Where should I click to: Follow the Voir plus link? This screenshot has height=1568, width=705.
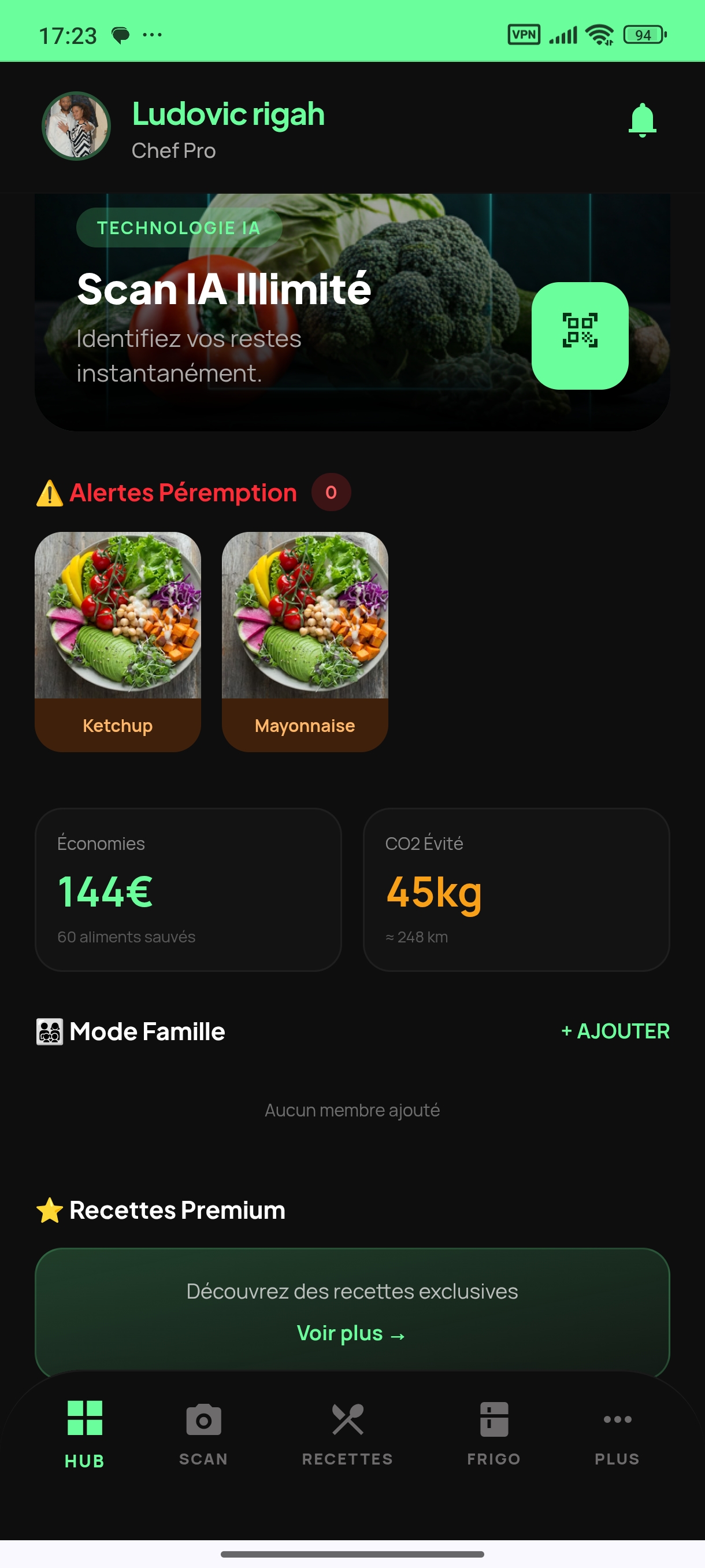tap(351, 1333)
